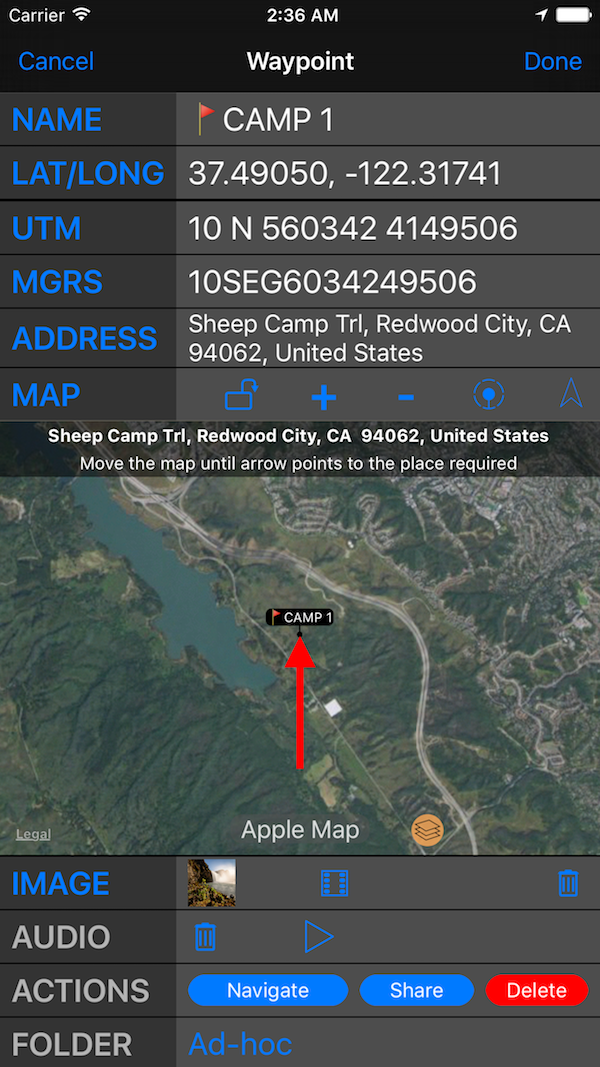
Task: Open the Legal link on the map
Action: click(33, 834)
